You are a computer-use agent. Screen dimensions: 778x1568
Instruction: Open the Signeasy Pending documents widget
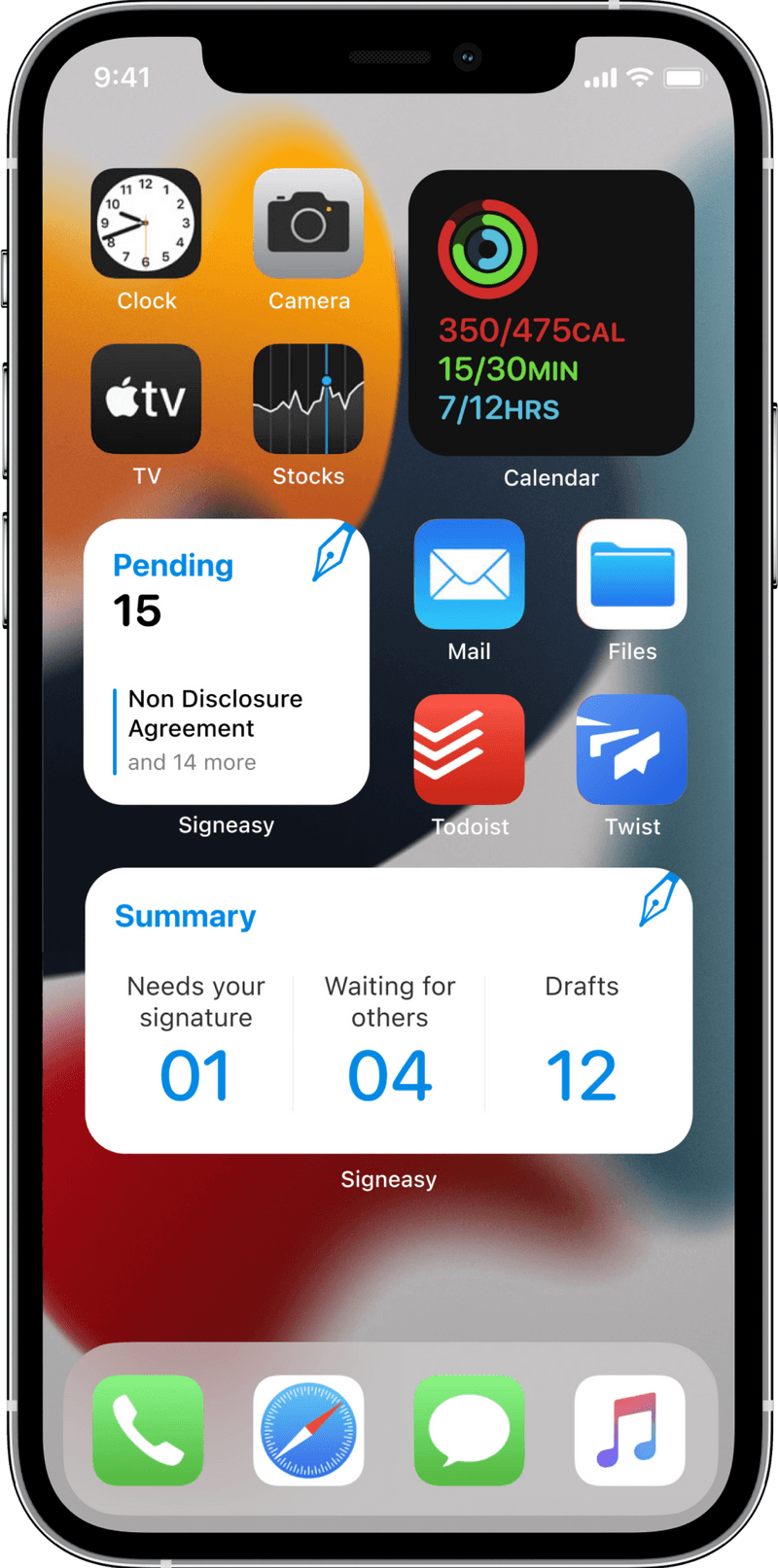pos(227,661)
